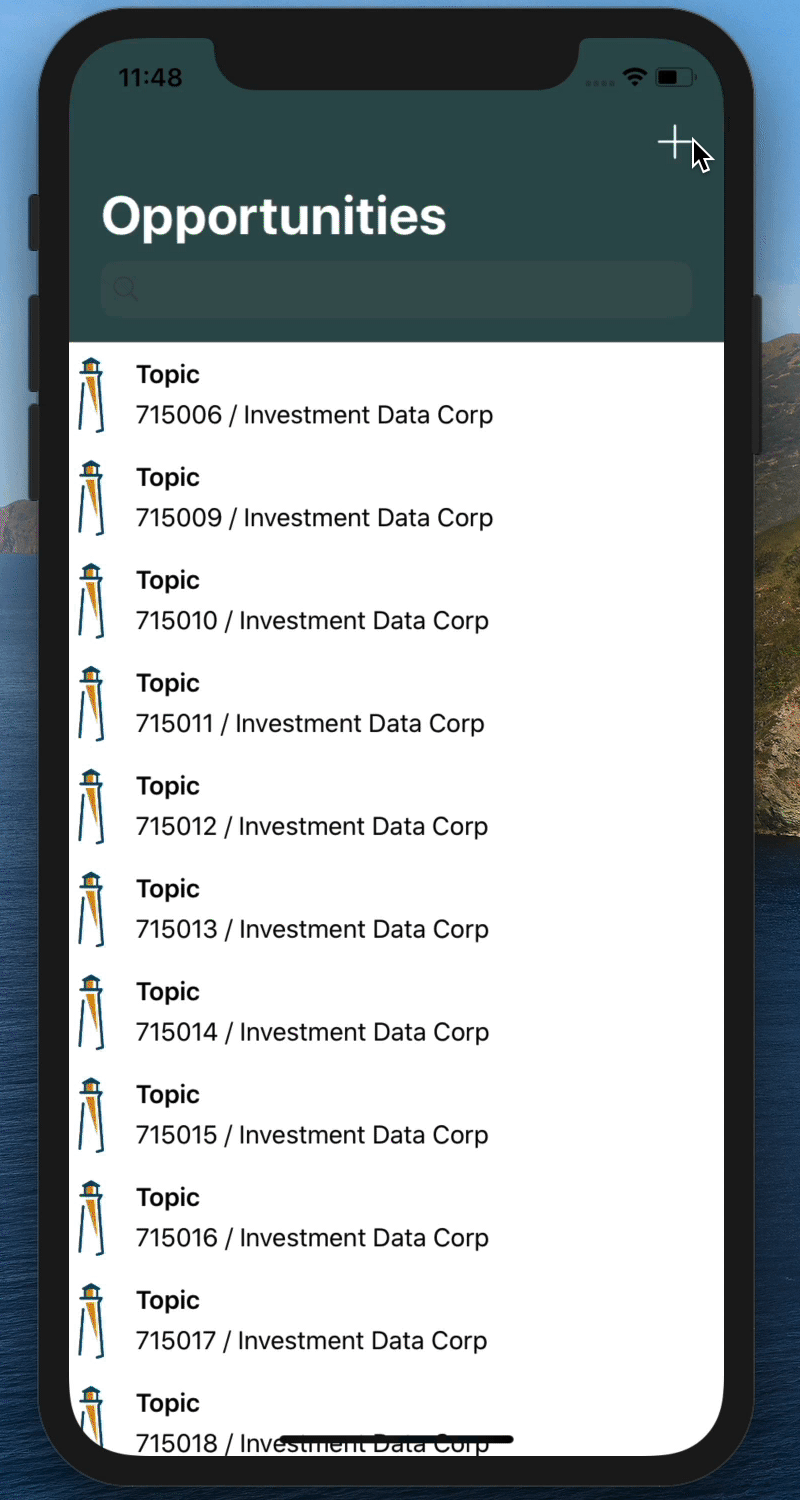Screen dimensions: 800x1500
Task: Open opportunity 715016 / Investment Data Corp
Action: [x=396, y=1219]
